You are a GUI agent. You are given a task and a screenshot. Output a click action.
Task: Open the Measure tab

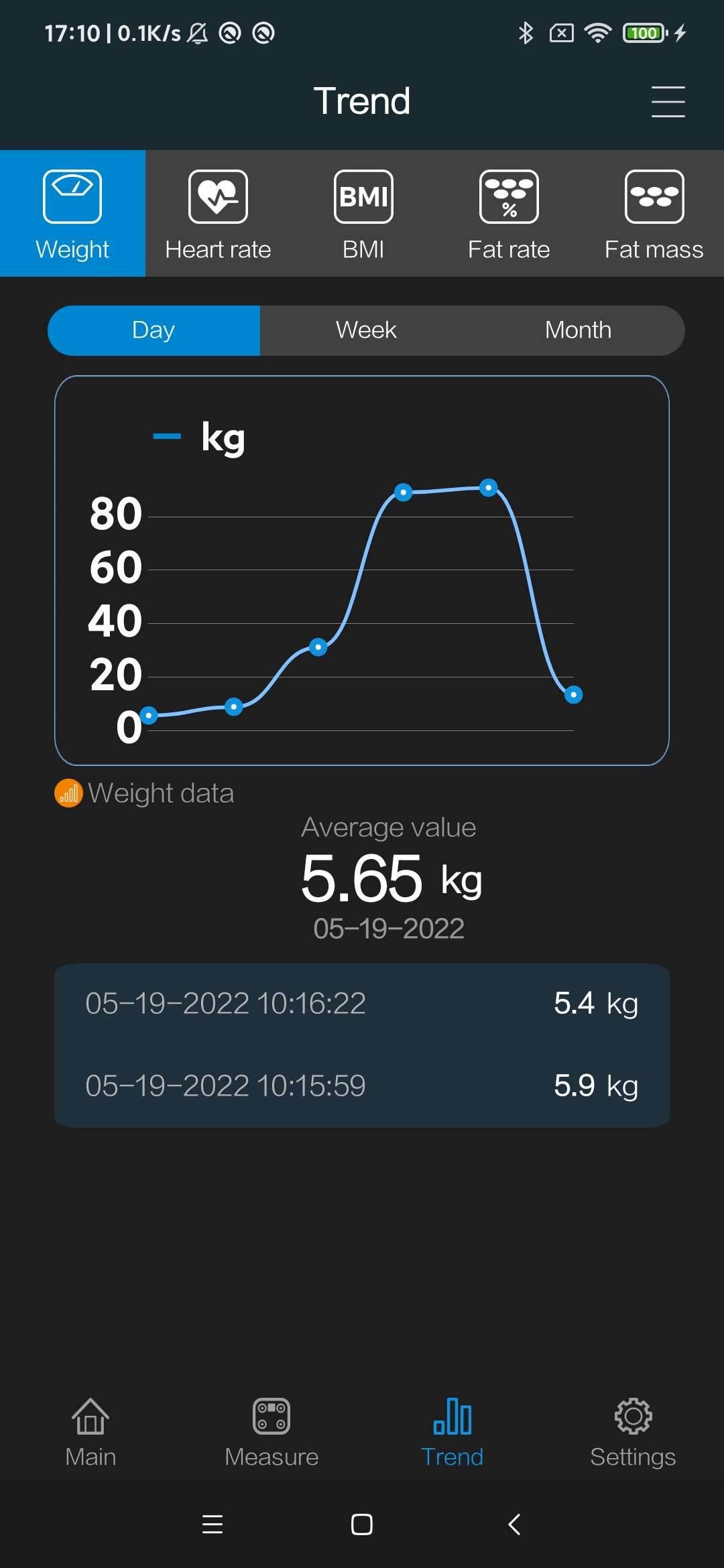[271, 1429]
